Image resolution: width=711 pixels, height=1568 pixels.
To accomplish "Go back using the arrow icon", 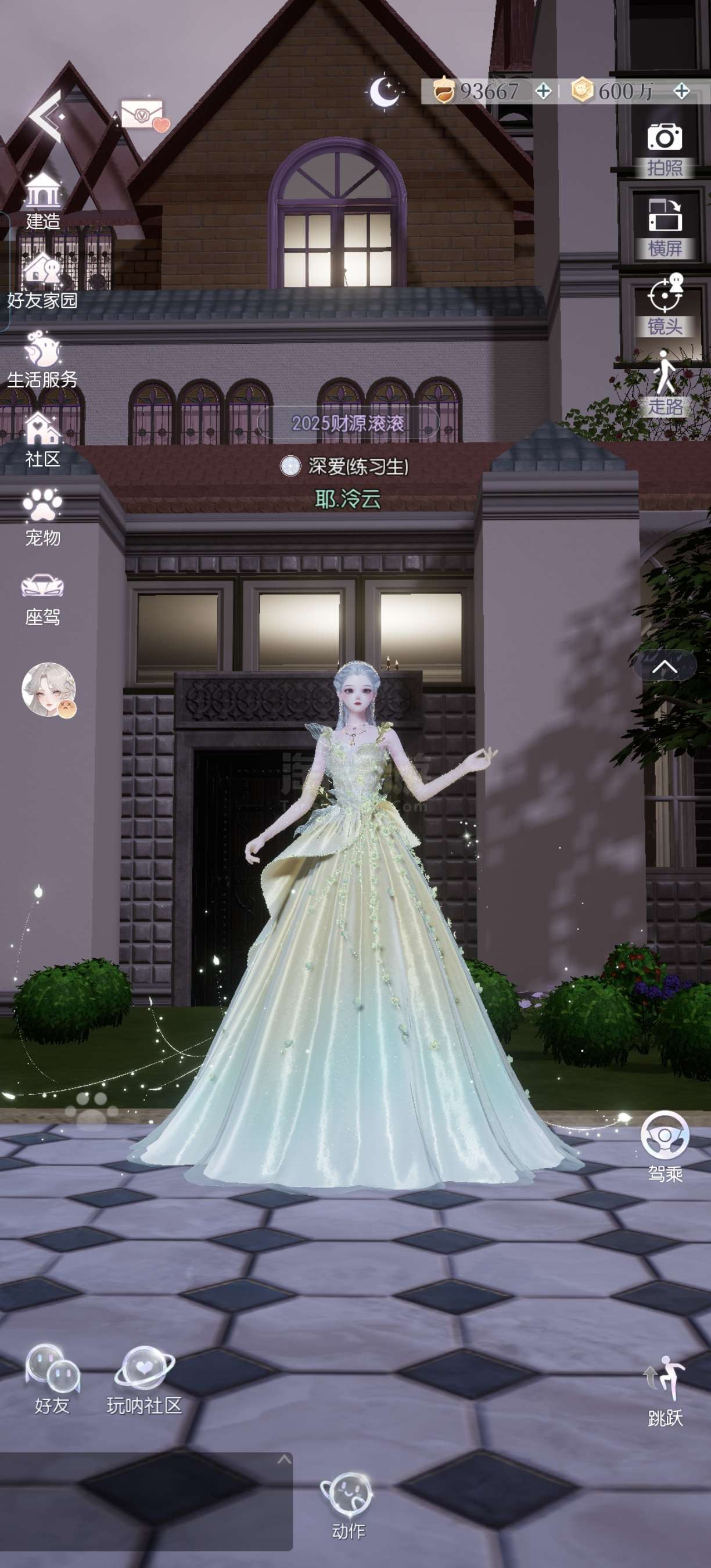I will [46, 116].
